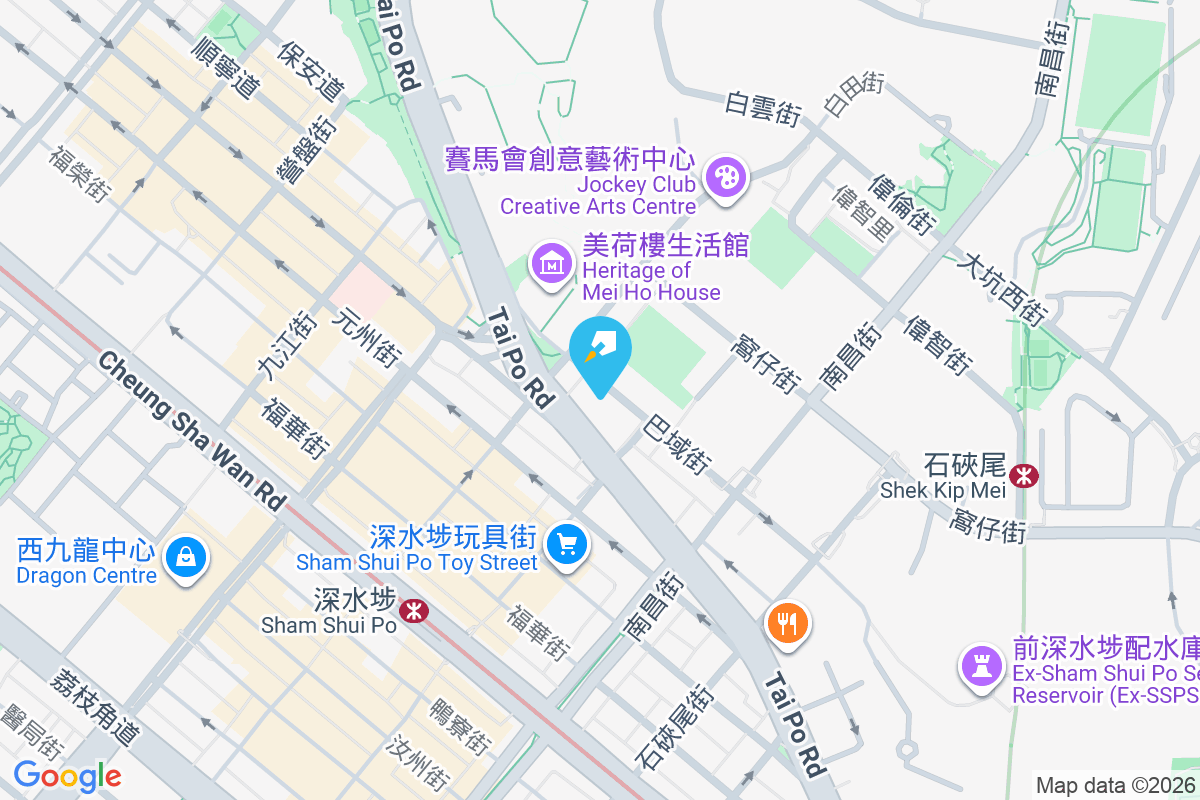
Task: Select the Ex-Sham Shui Po Reservoir landmark pin
Action: coord(980,665)
